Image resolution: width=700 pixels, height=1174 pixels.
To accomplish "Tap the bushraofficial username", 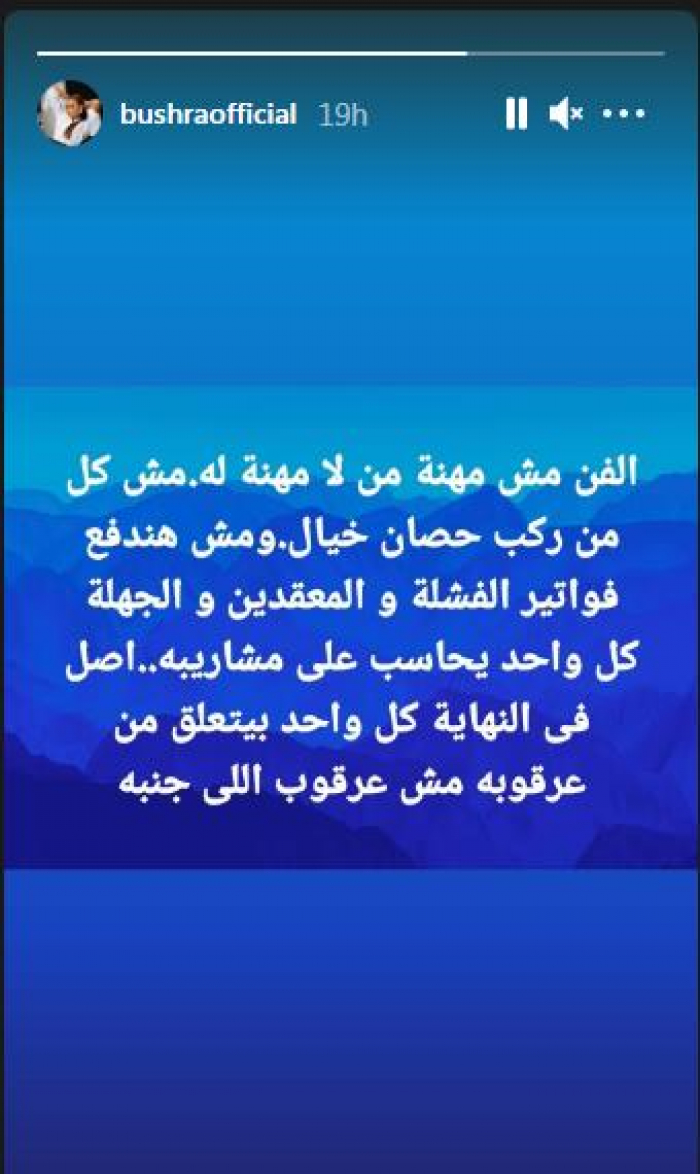I will [208, 115].
